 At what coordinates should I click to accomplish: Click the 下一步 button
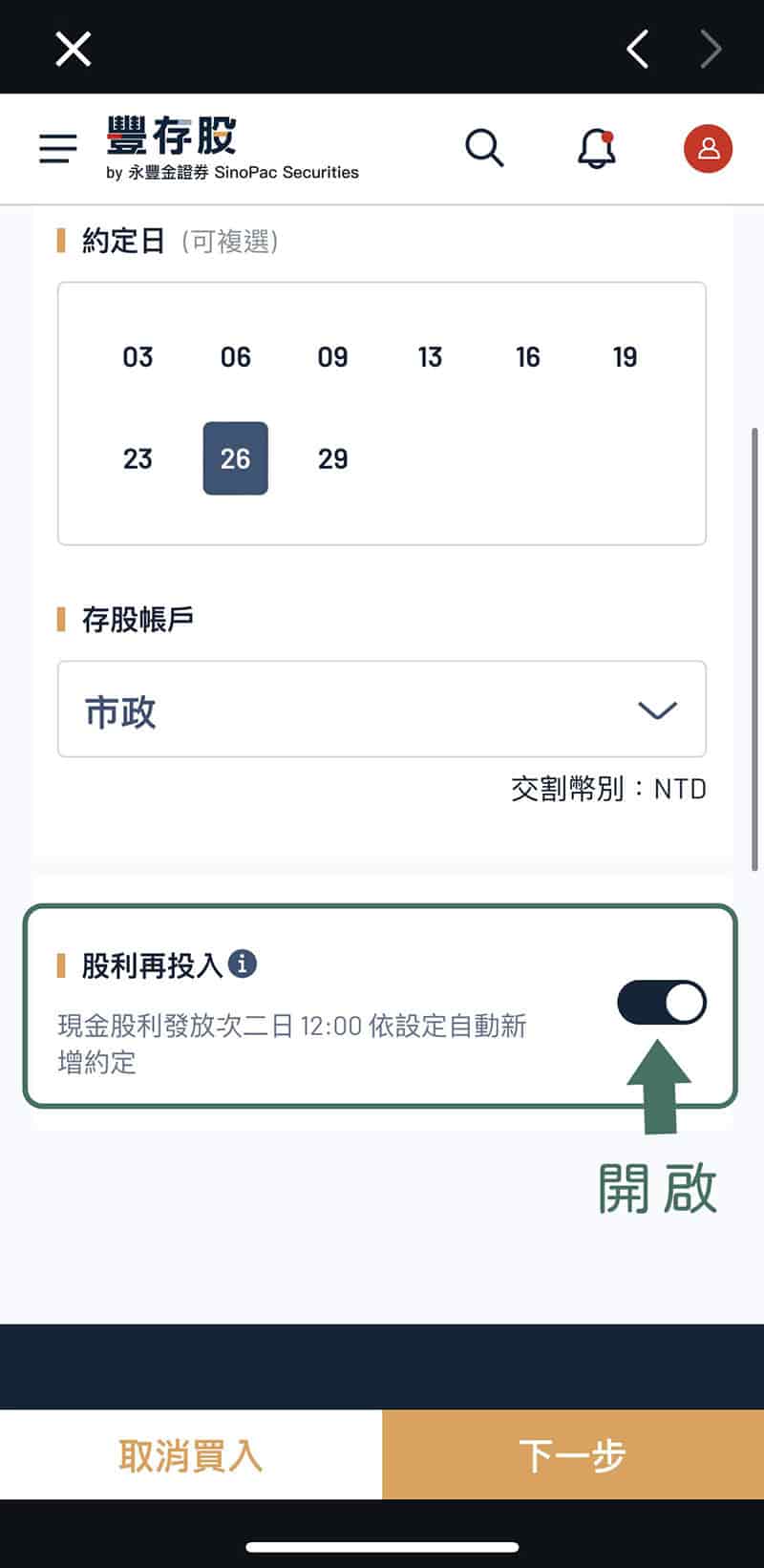tap(571, 1455)
